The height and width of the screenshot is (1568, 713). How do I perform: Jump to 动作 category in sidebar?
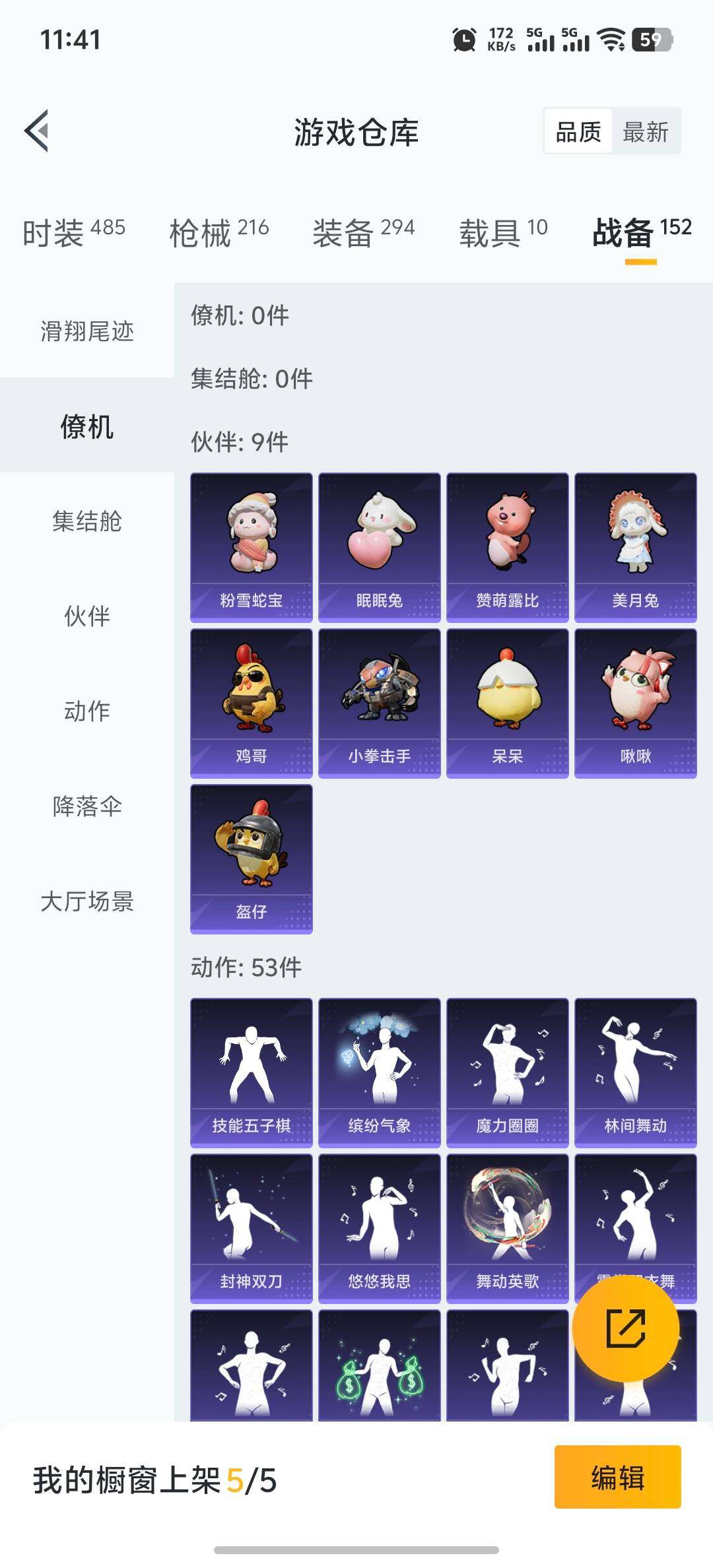86,711
